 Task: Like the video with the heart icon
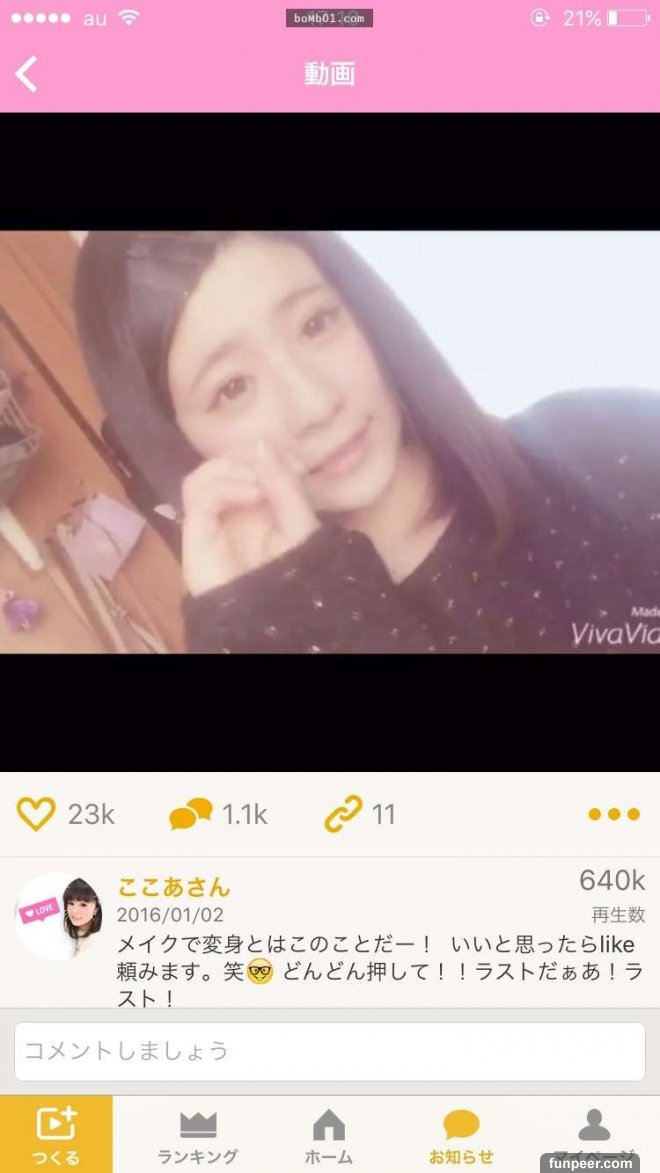36,814
